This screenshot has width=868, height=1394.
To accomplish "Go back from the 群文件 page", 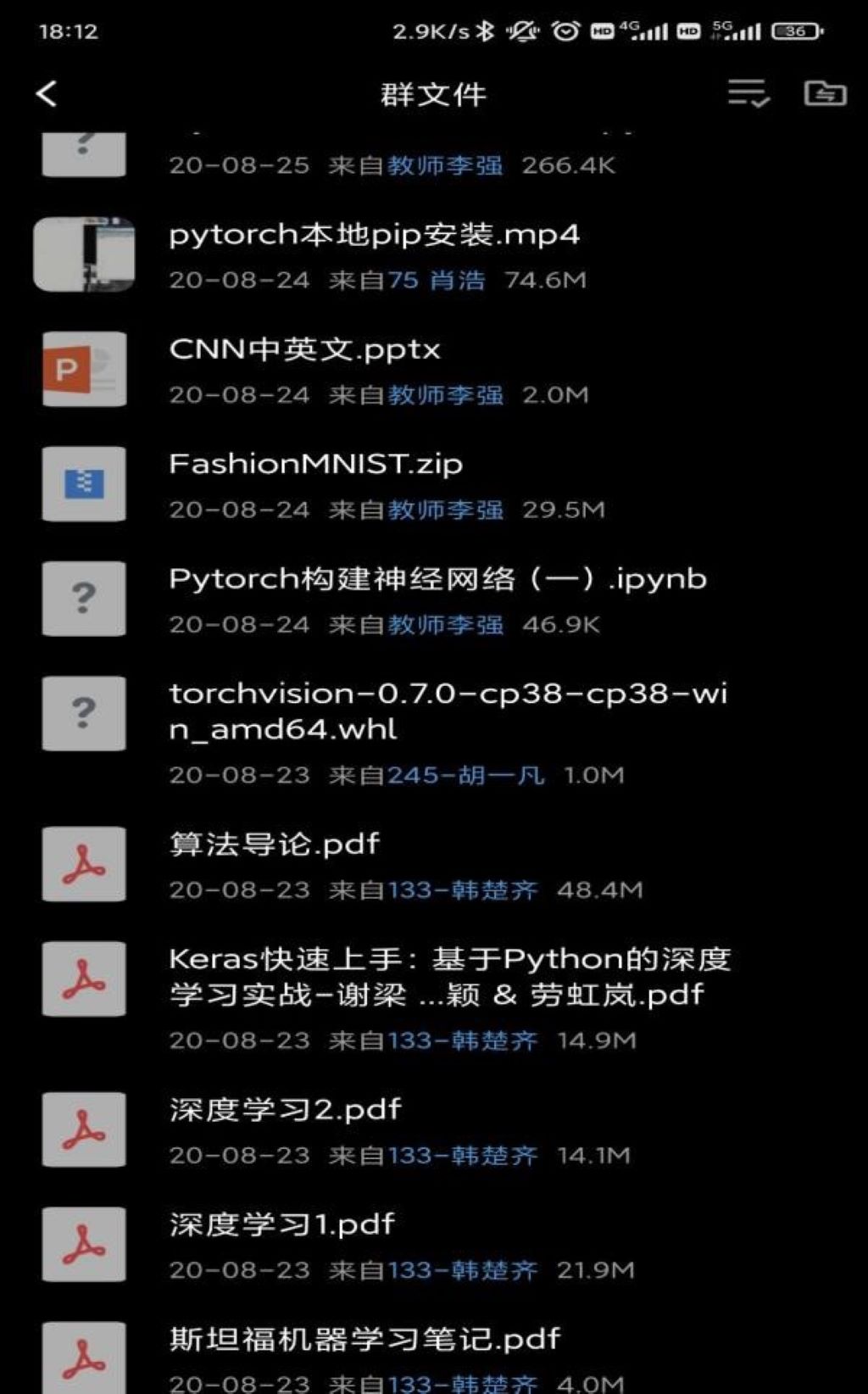I will pyautogui.click(x=47, y=93).
